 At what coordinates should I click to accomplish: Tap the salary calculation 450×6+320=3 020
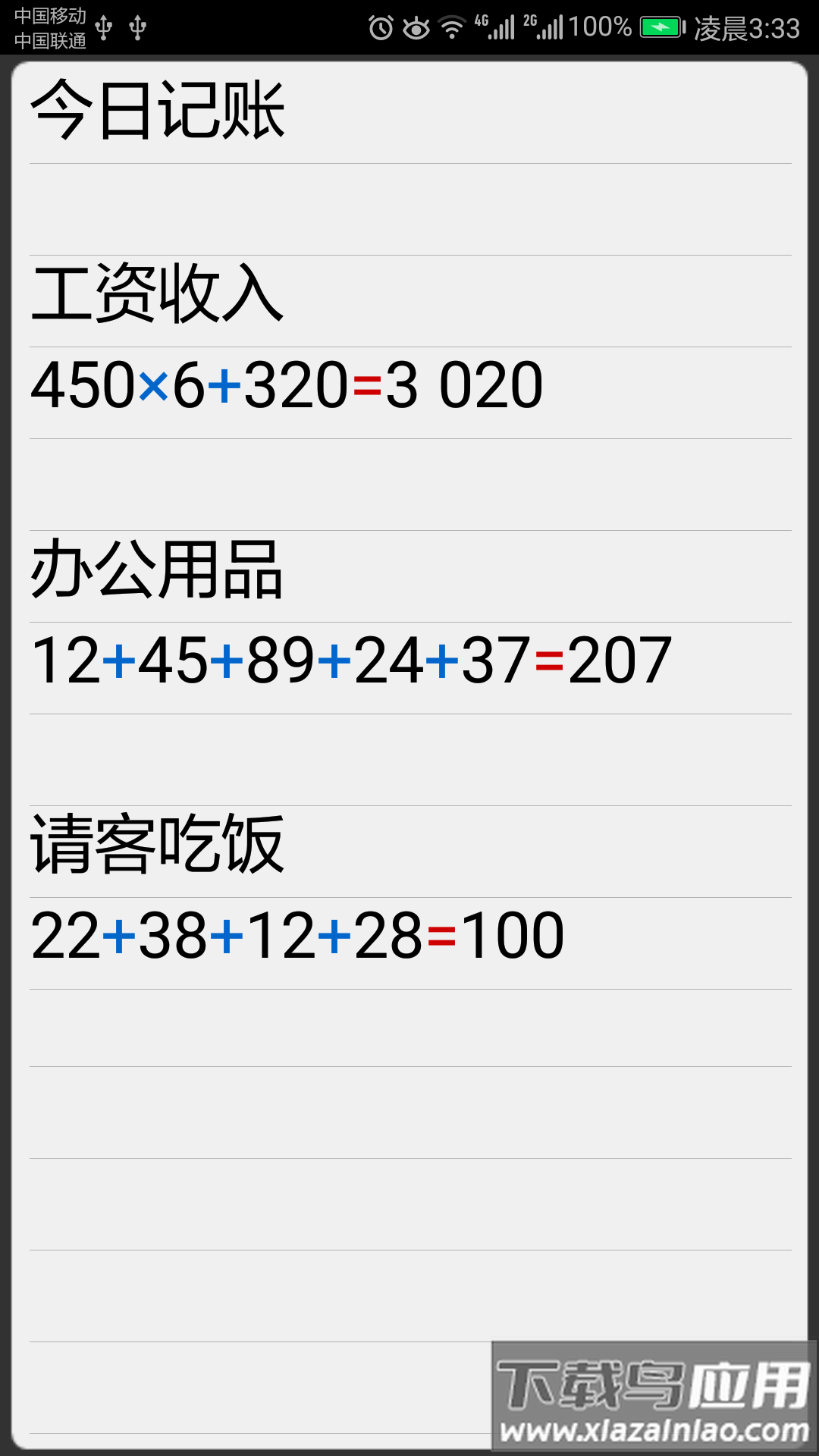click(x=288, y=385)
